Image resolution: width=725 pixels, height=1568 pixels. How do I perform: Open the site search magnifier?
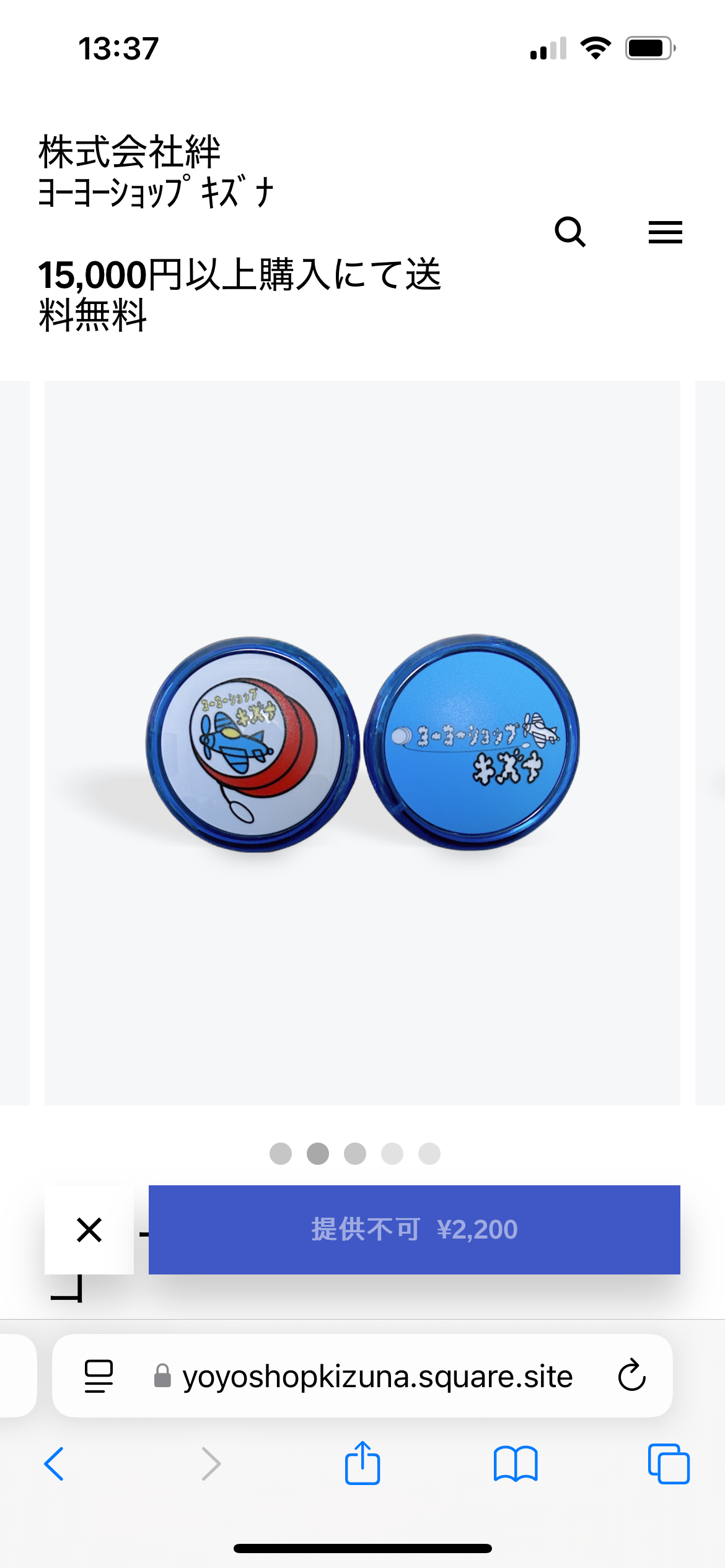570,232
